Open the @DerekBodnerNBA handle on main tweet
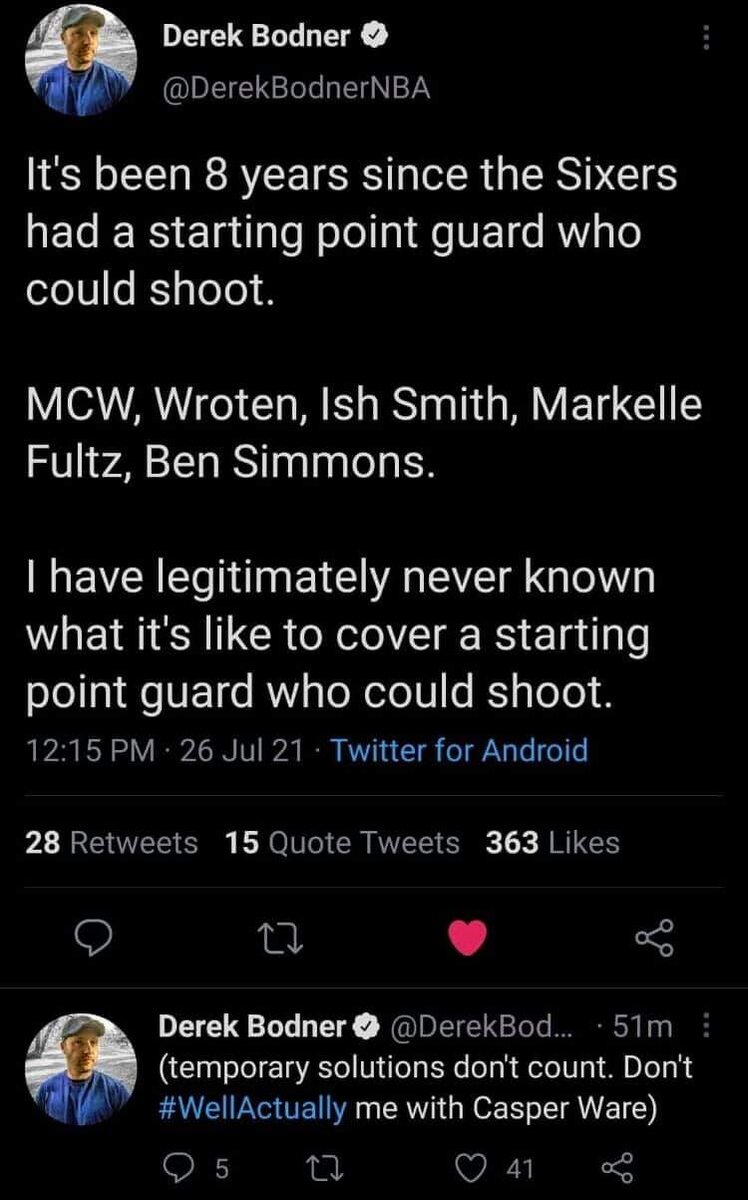Screen dimensions: 748x1200 point(295,88)
